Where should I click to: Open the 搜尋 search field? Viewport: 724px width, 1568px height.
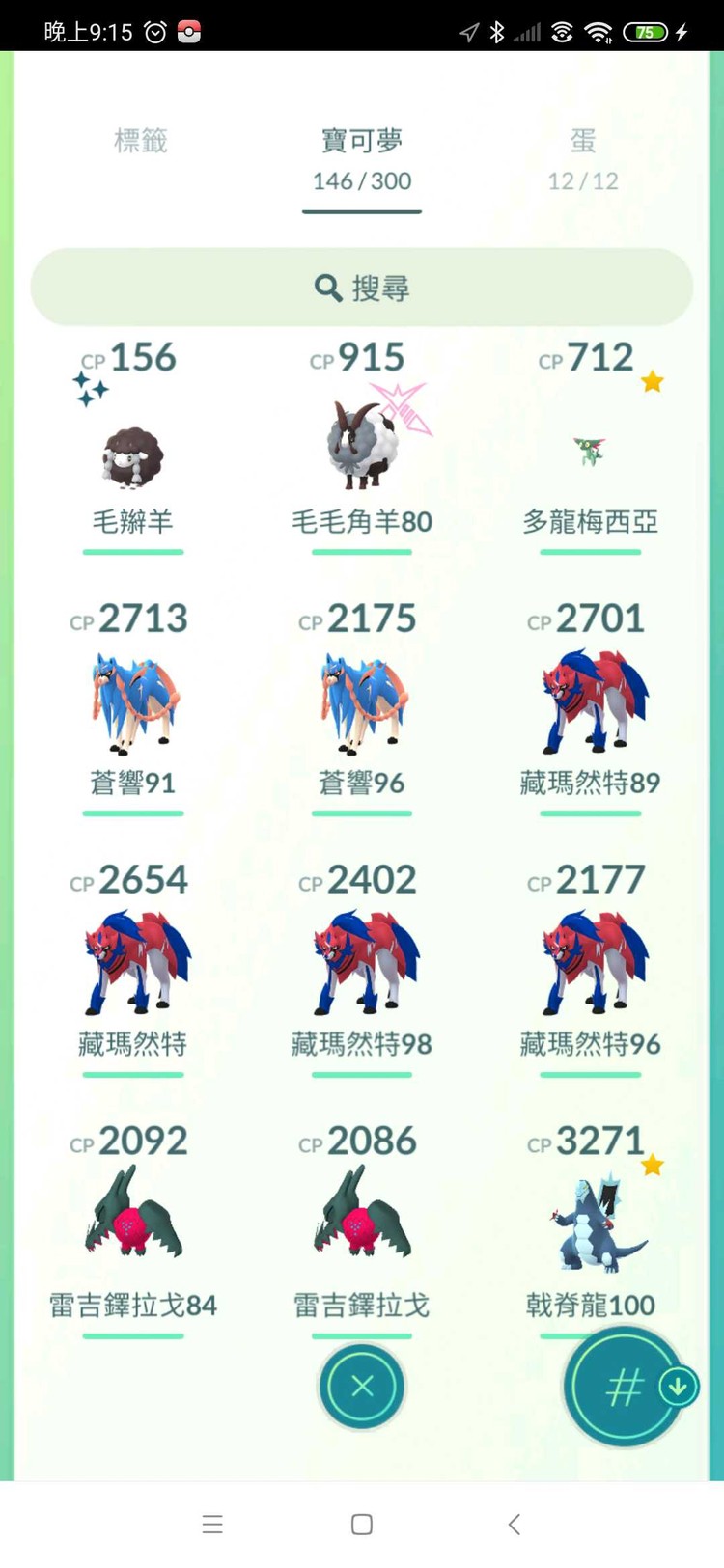362,288
